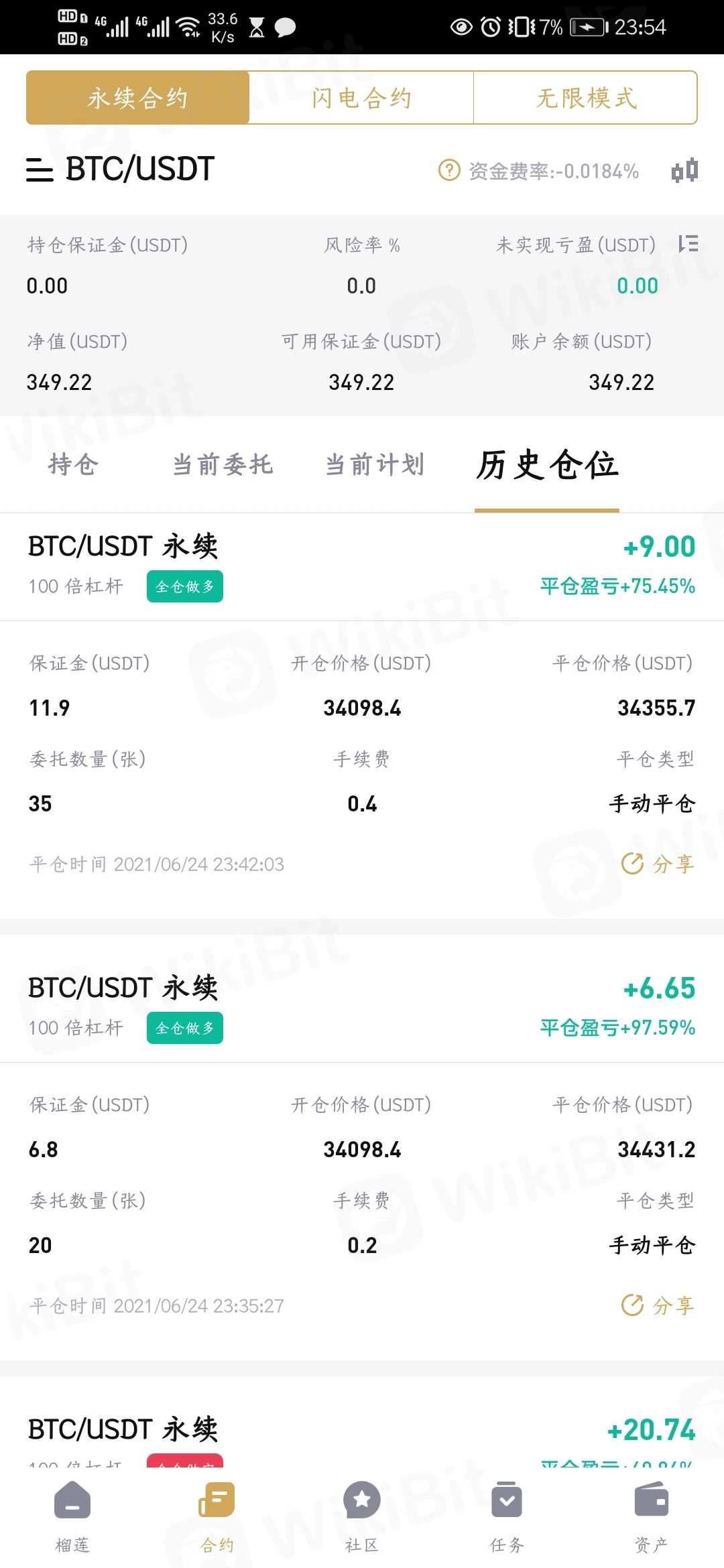Switch to the 无限模式 tab
724x1568 pixels.
tap(585, 98)
